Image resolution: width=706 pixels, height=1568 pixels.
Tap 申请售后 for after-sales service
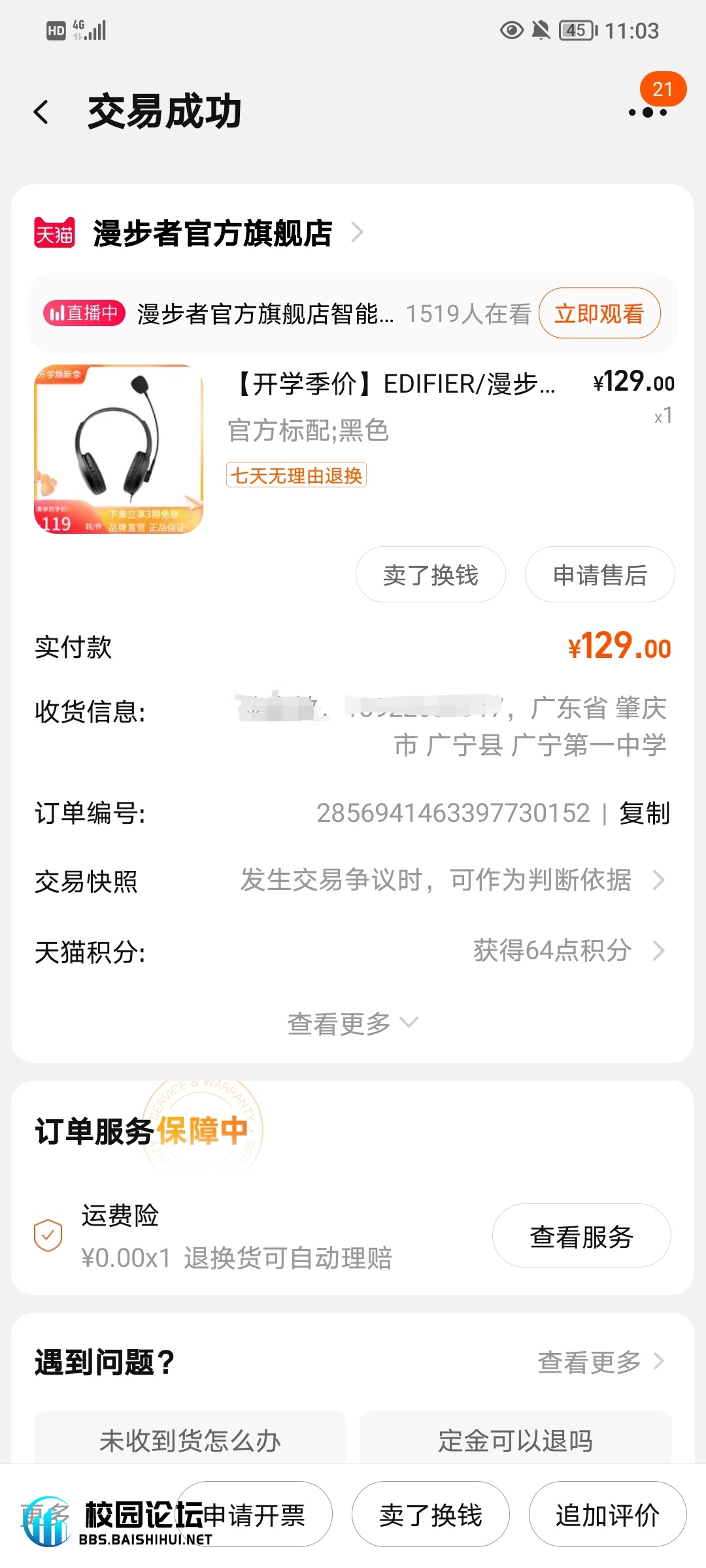[599, 575]
